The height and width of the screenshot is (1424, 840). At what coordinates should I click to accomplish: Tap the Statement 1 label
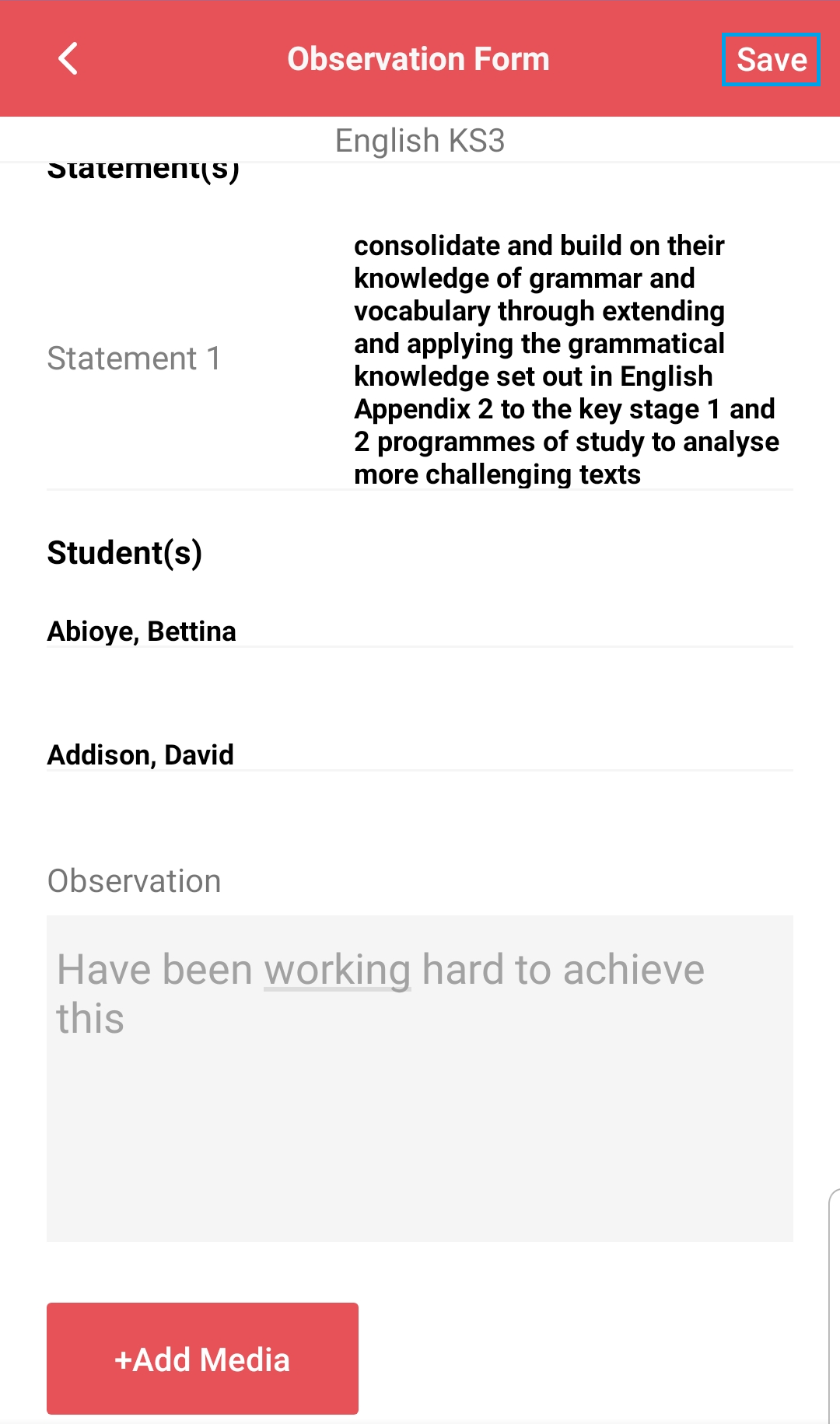tap(135, 358)
